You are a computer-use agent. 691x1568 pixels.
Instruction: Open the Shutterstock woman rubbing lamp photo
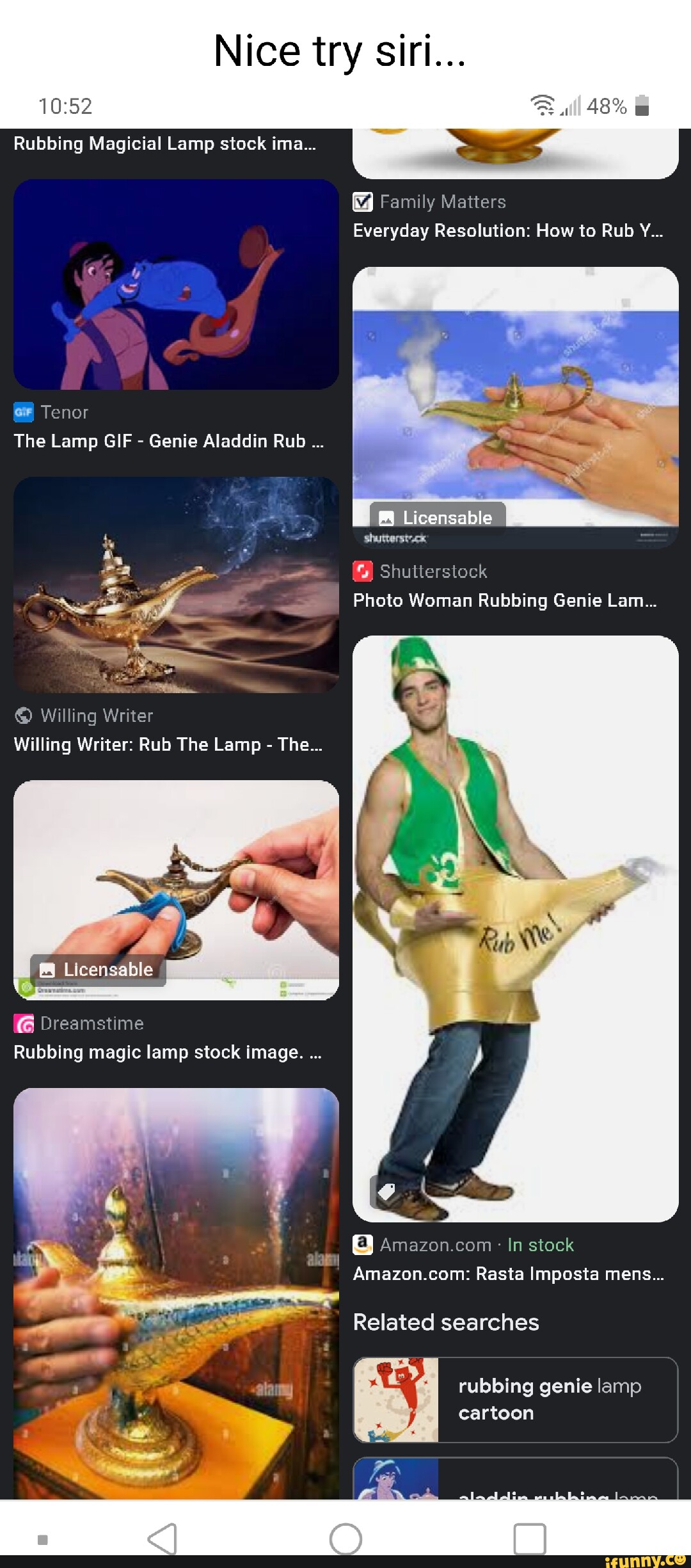515,397
